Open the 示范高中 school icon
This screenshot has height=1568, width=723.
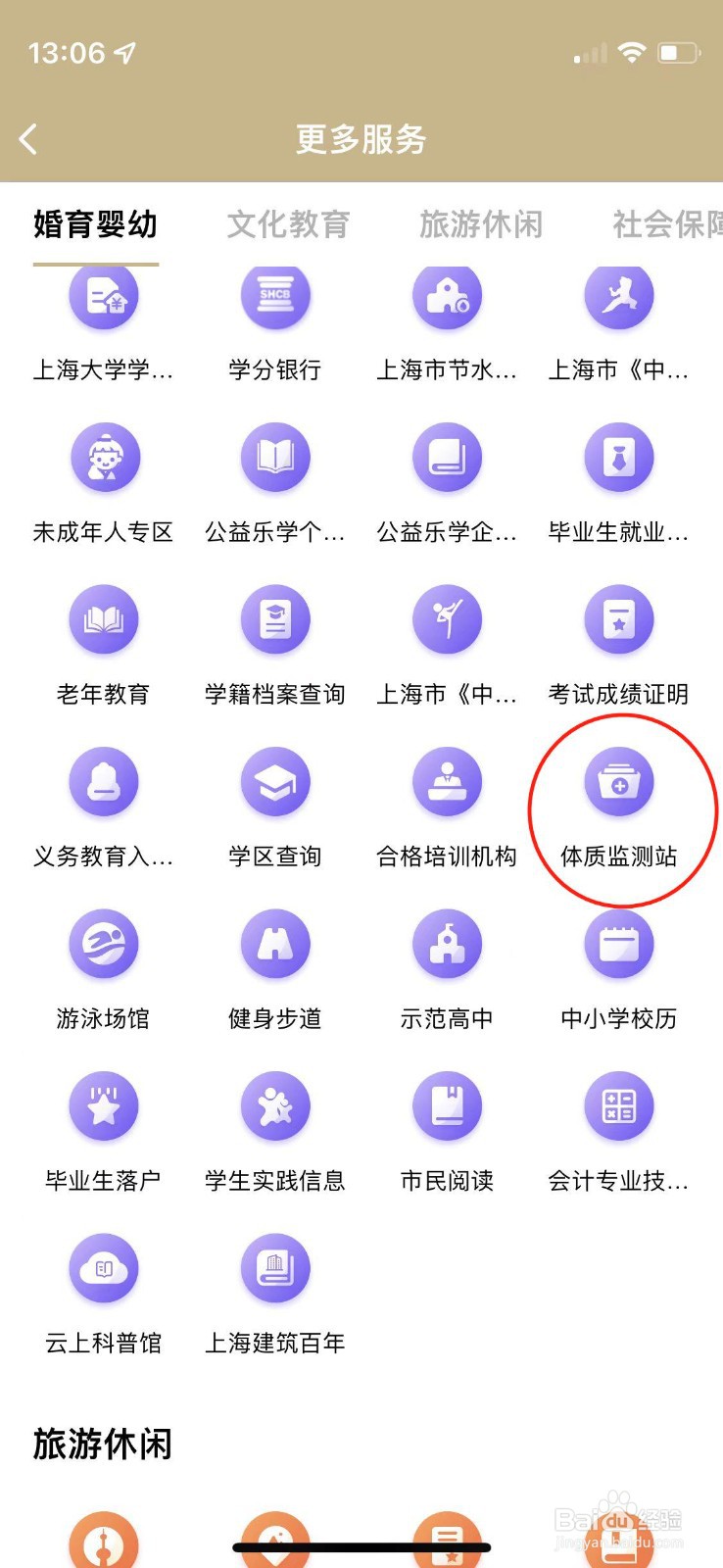(x=448, y=943)
